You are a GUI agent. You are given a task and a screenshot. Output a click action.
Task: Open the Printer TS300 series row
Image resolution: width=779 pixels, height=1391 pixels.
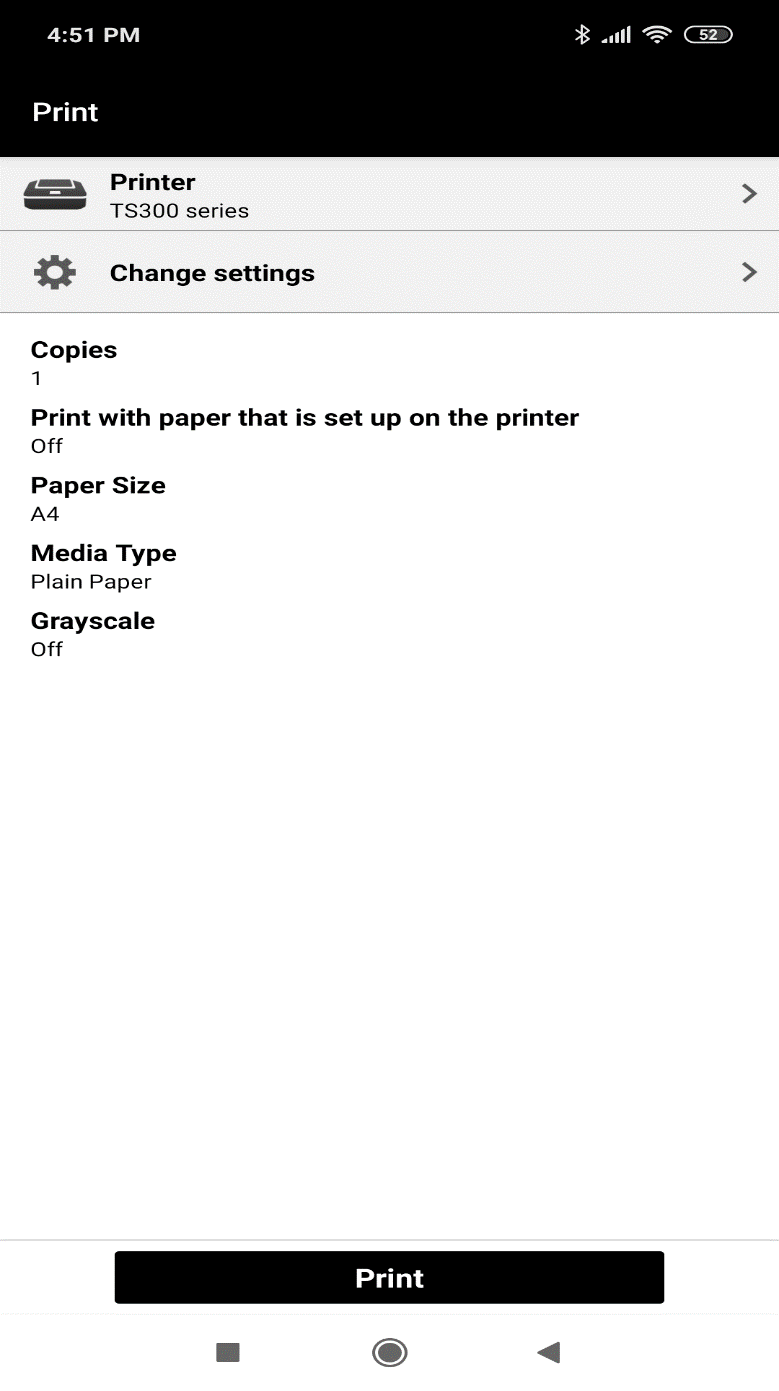(x=389, y=194)
